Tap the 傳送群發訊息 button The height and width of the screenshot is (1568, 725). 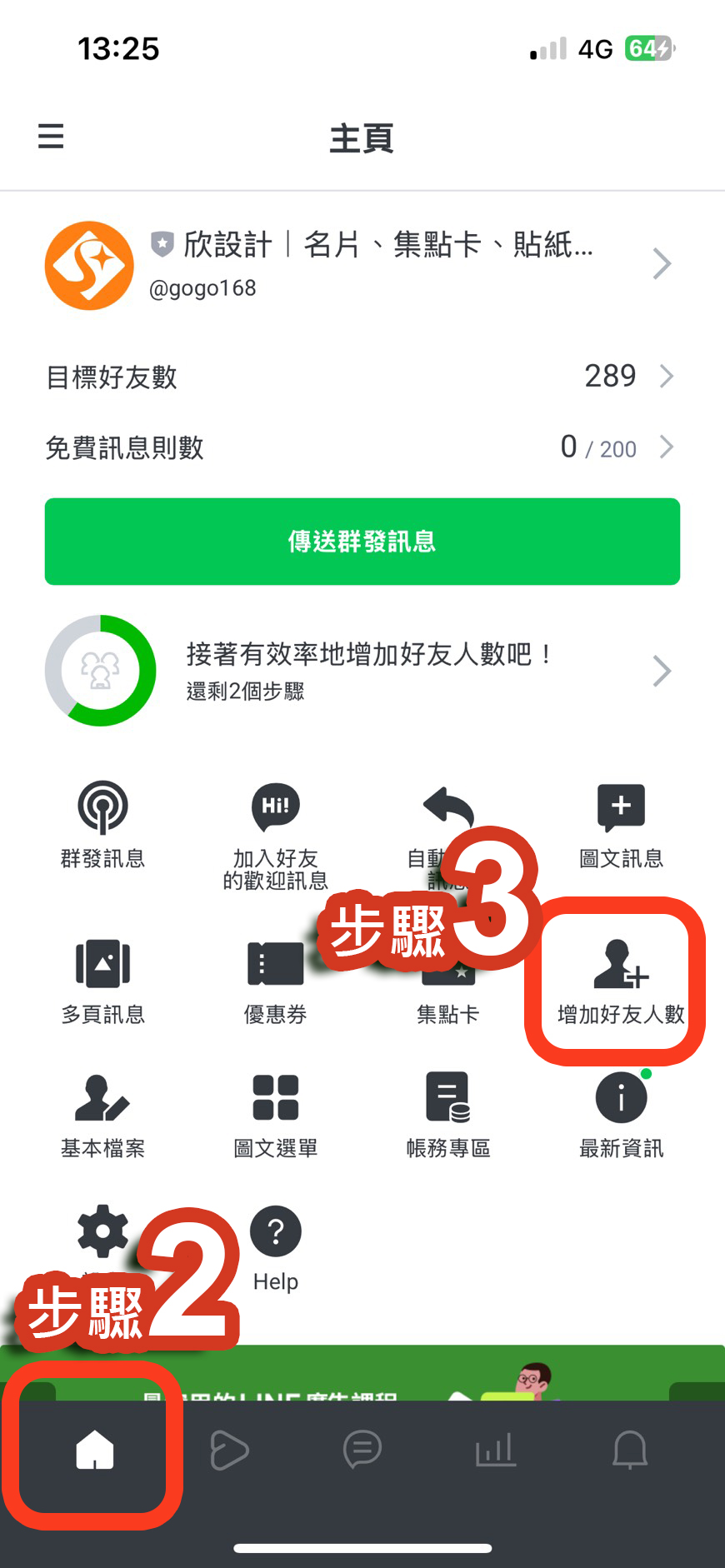[x=362, y=542]
